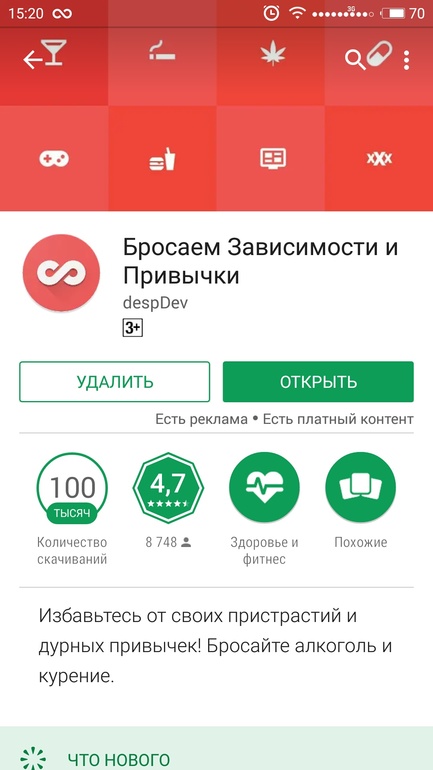433x770 pixels.
Task: Launch the app with ОТКРЫТЬ
Action: tap(318, 382)
